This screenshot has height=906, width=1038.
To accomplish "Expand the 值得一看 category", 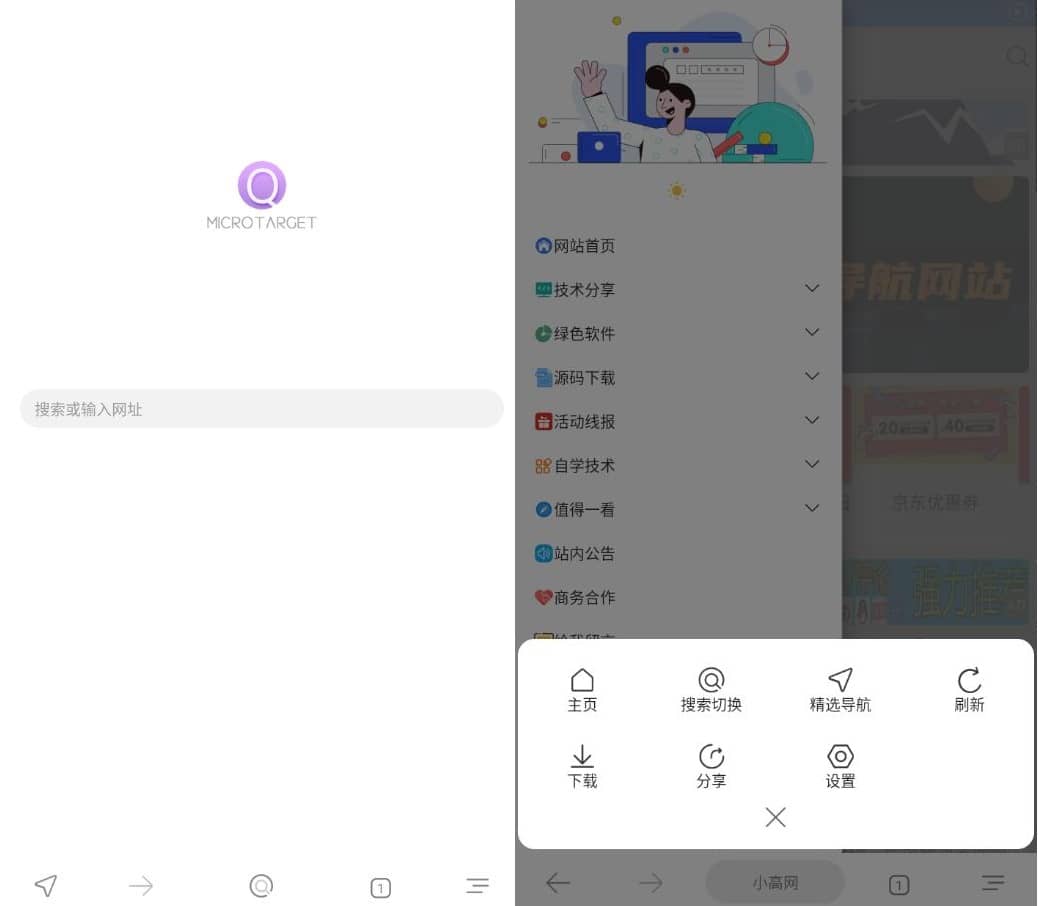I will (812, 509).
